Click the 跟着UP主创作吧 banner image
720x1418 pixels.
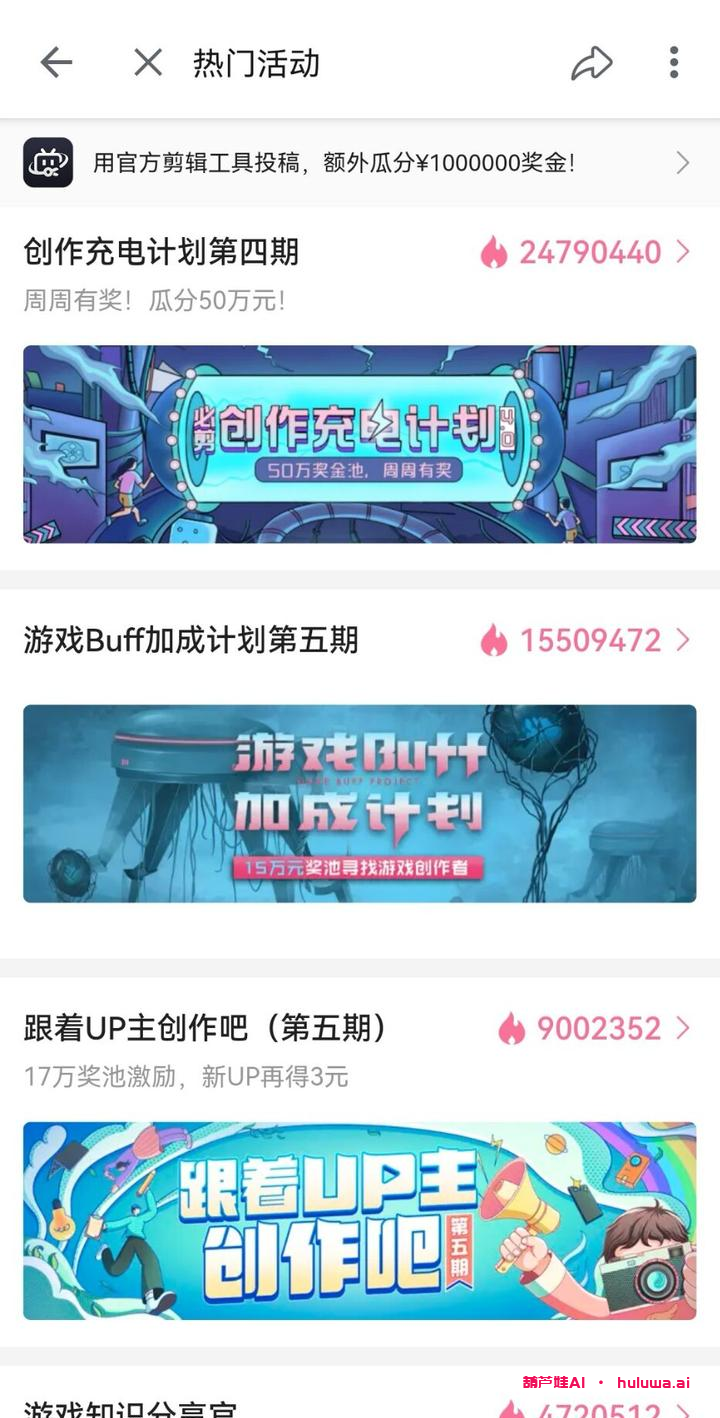tap(358, 1222)
